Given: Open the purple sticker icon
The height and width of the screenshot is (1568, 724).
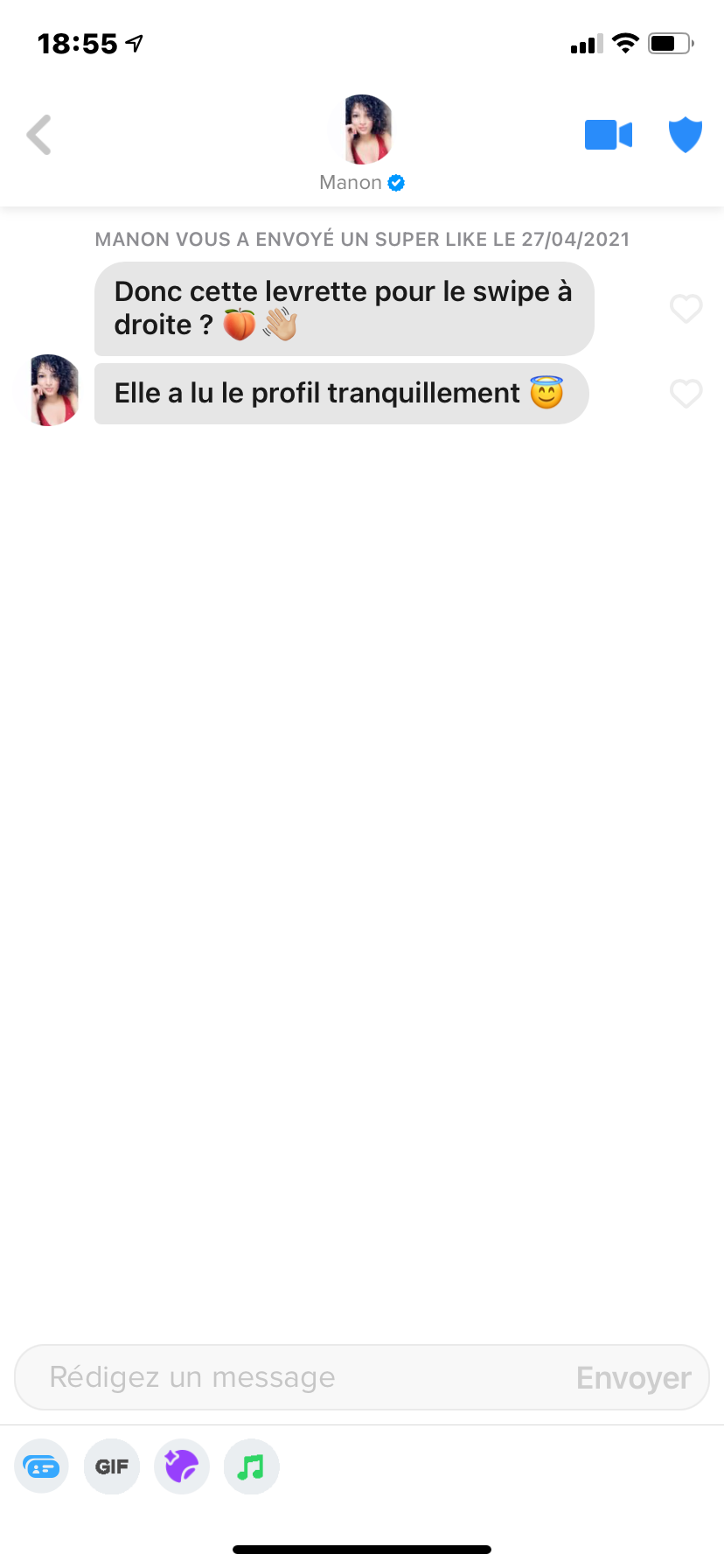Looking at the screenshot, I should (x=182, y=1466).
